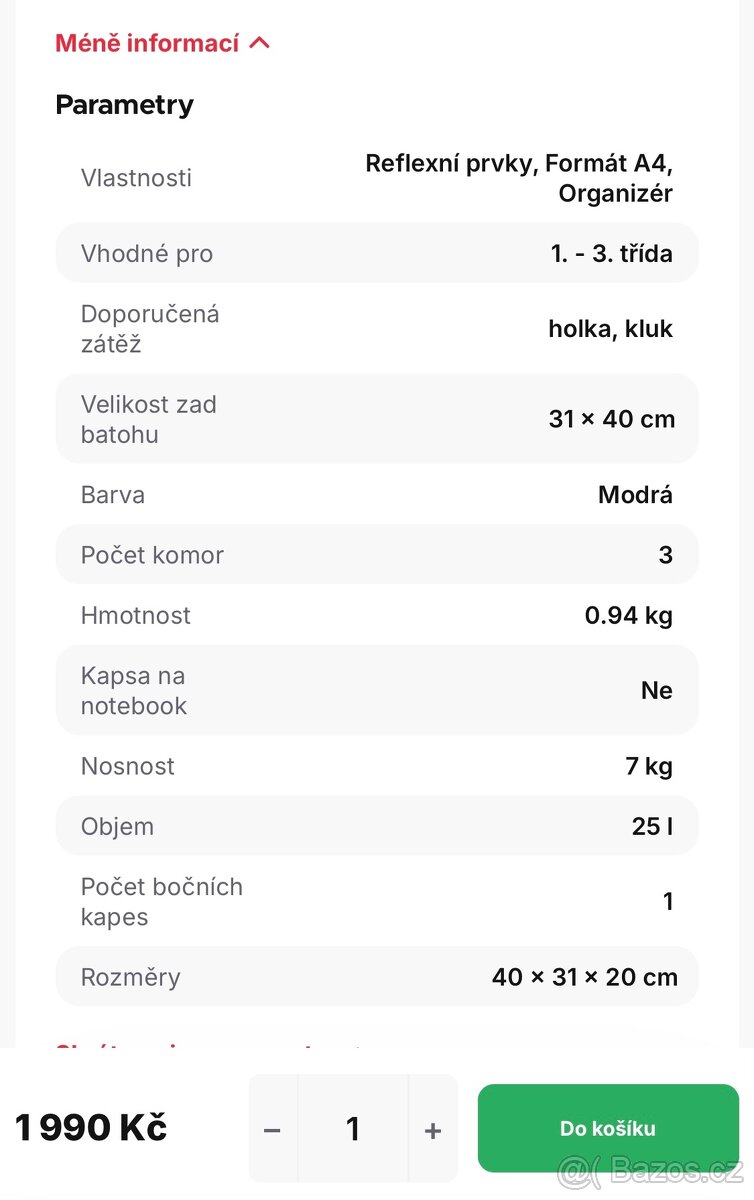Click the 'Doporučená zátěž' row showing 'holka, kluk'

click(377, 328)
